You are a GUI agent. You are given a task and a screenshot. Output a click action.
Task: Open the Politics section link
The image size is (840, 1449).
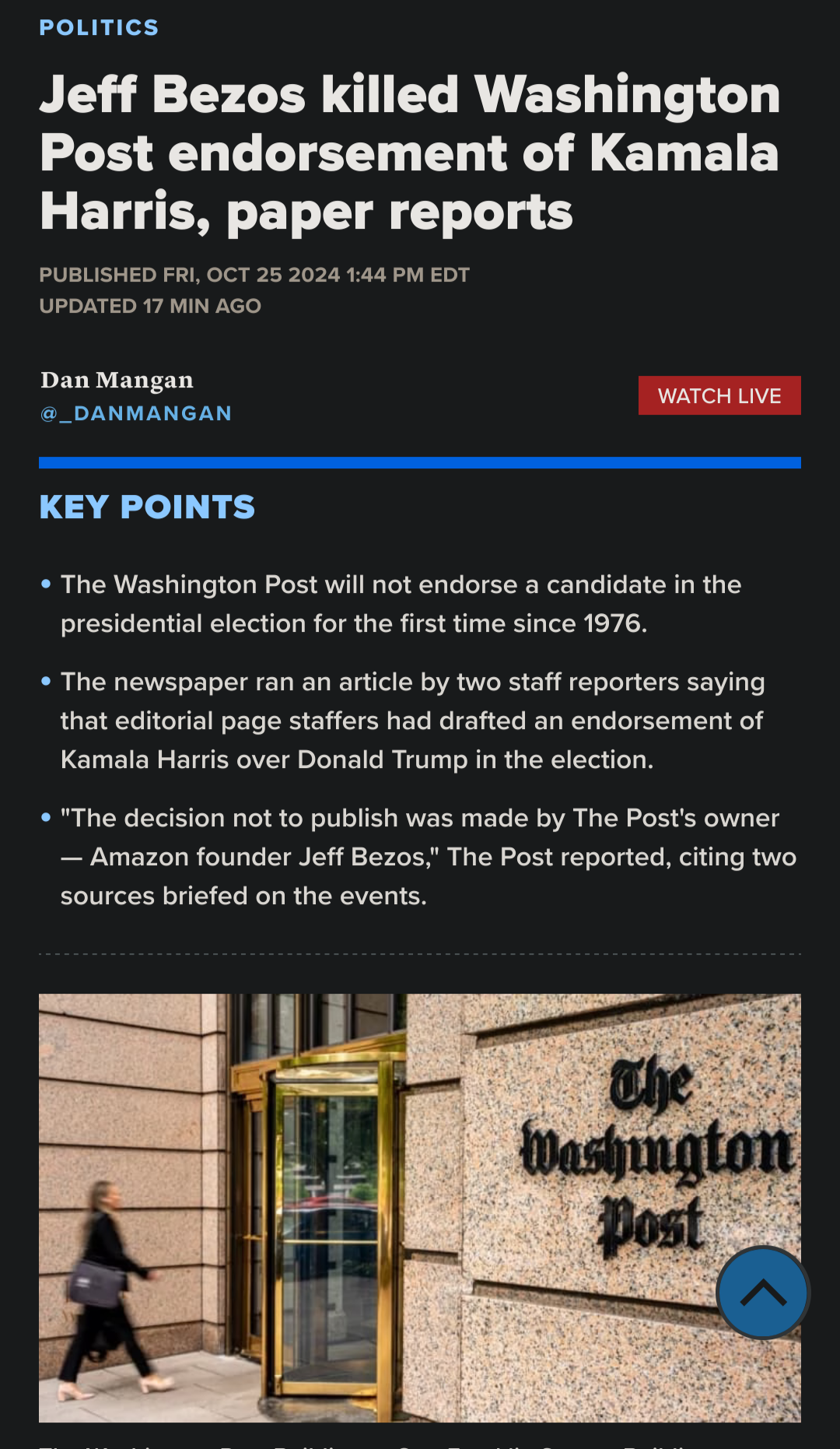(x=99, y=28)
